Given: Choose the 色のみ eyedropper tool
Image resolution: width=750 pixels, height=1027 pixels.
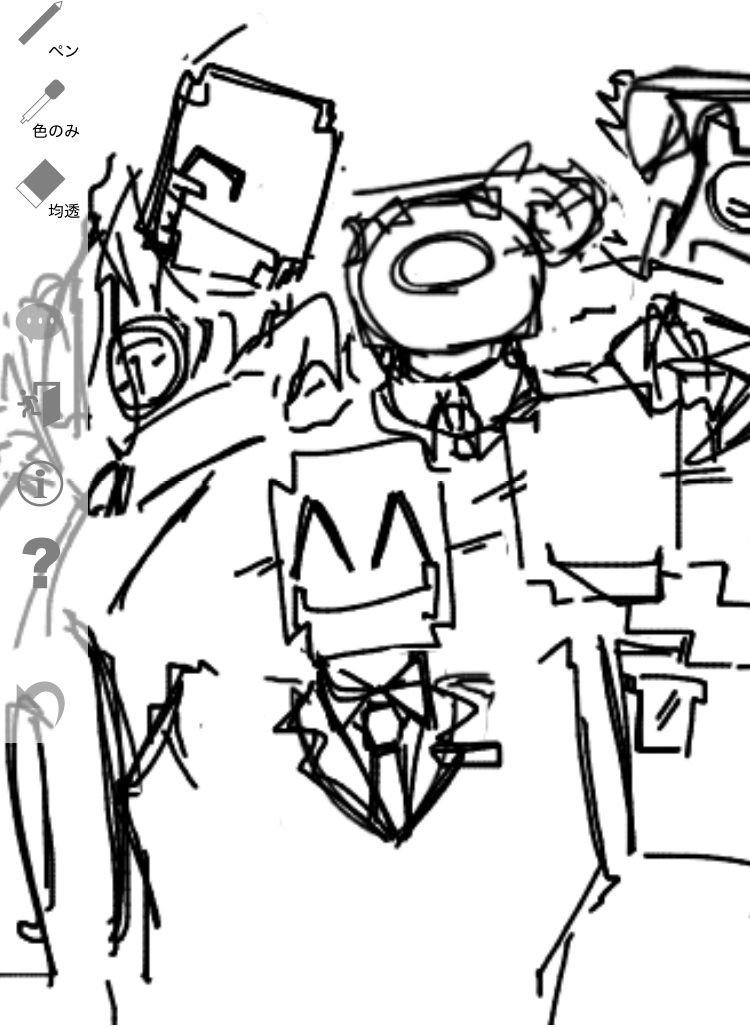Looking at the screenshot, I should point(44,103).
